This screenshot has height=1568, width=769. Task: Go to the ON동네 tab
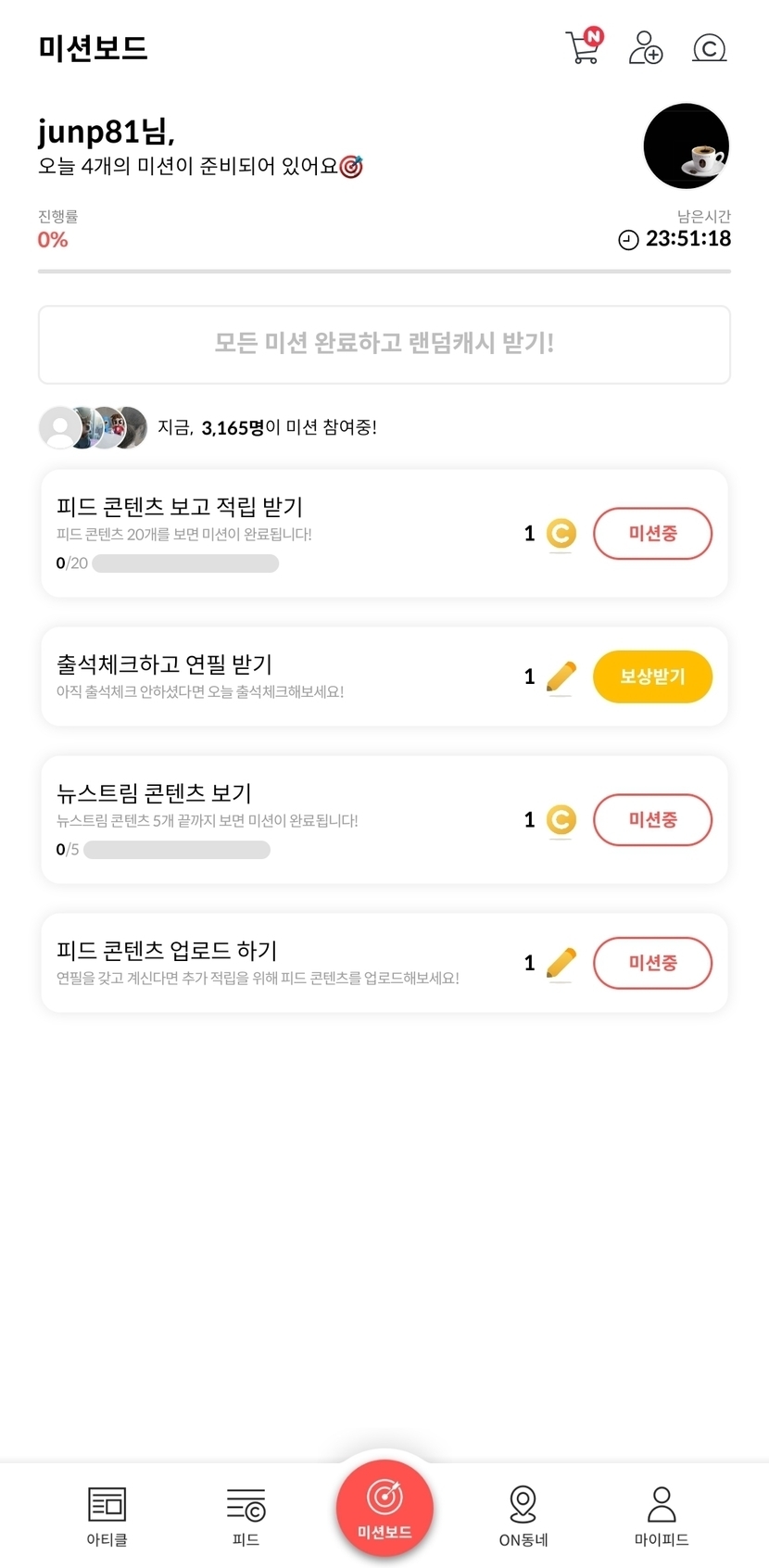pyautogui.click(x=523, y=1515)
